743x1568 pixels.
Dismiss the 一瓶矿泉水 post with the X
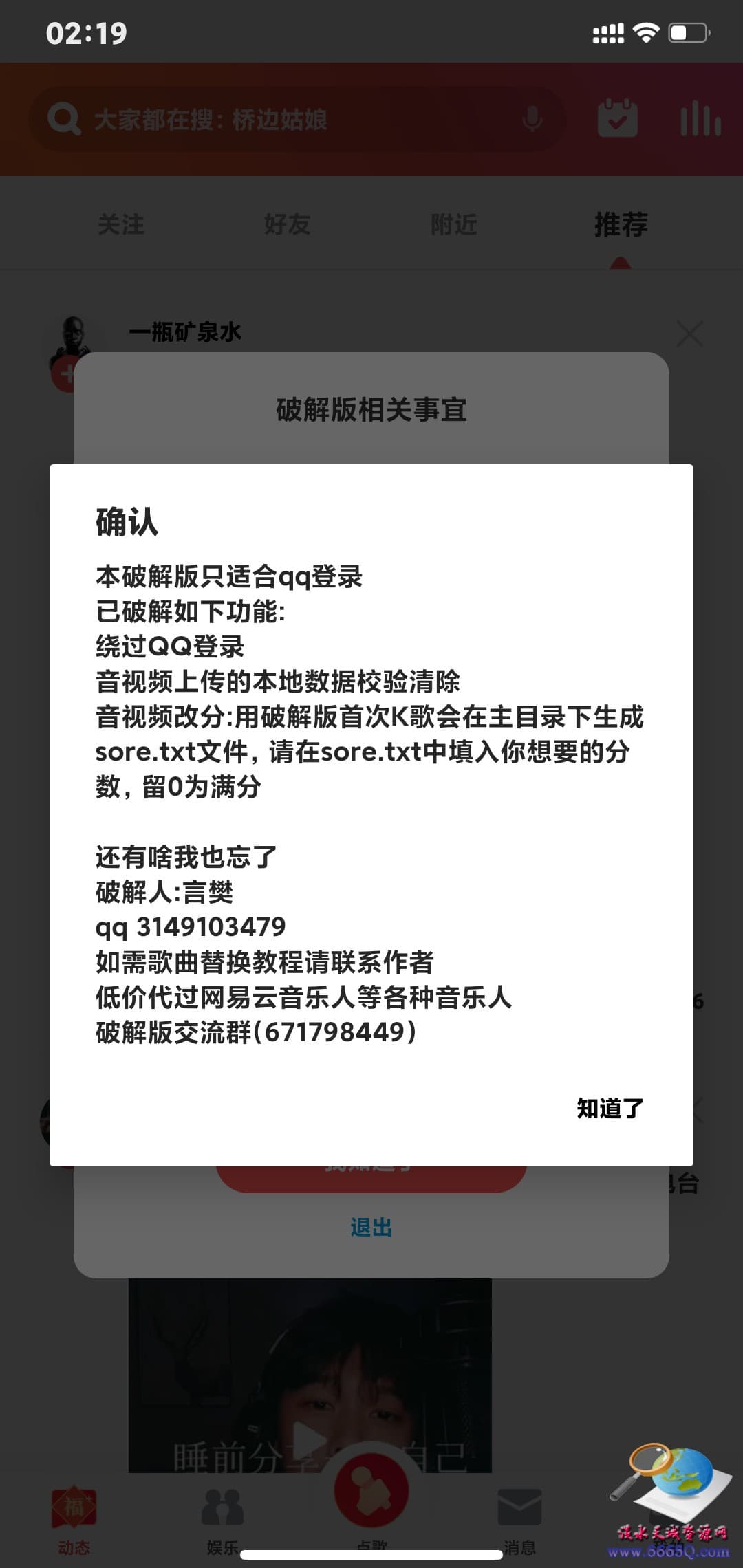pyautogui.click(x=689, y=334)
